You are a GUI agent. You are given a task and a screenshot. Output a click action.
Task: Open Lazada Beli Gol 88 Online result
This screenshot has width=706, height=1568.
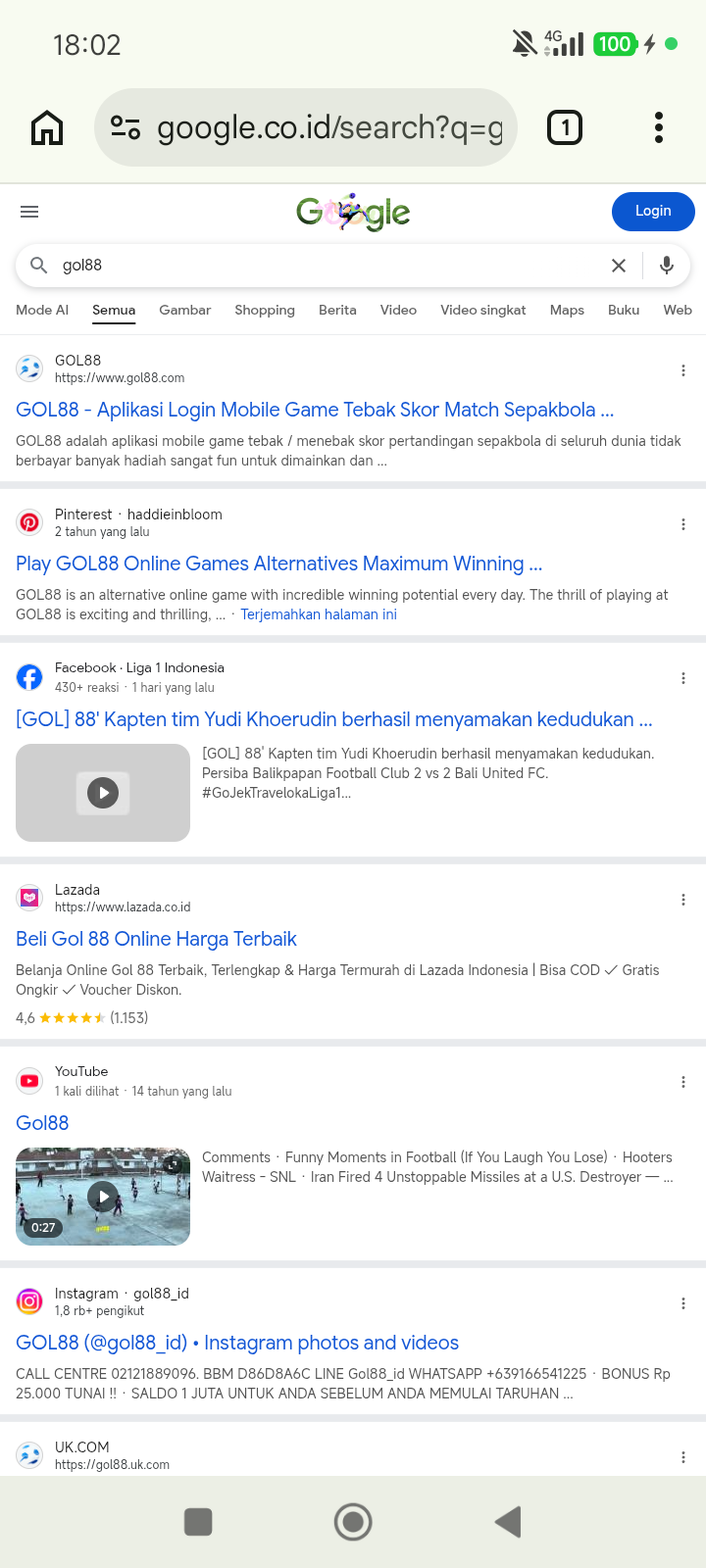(156, 939)
